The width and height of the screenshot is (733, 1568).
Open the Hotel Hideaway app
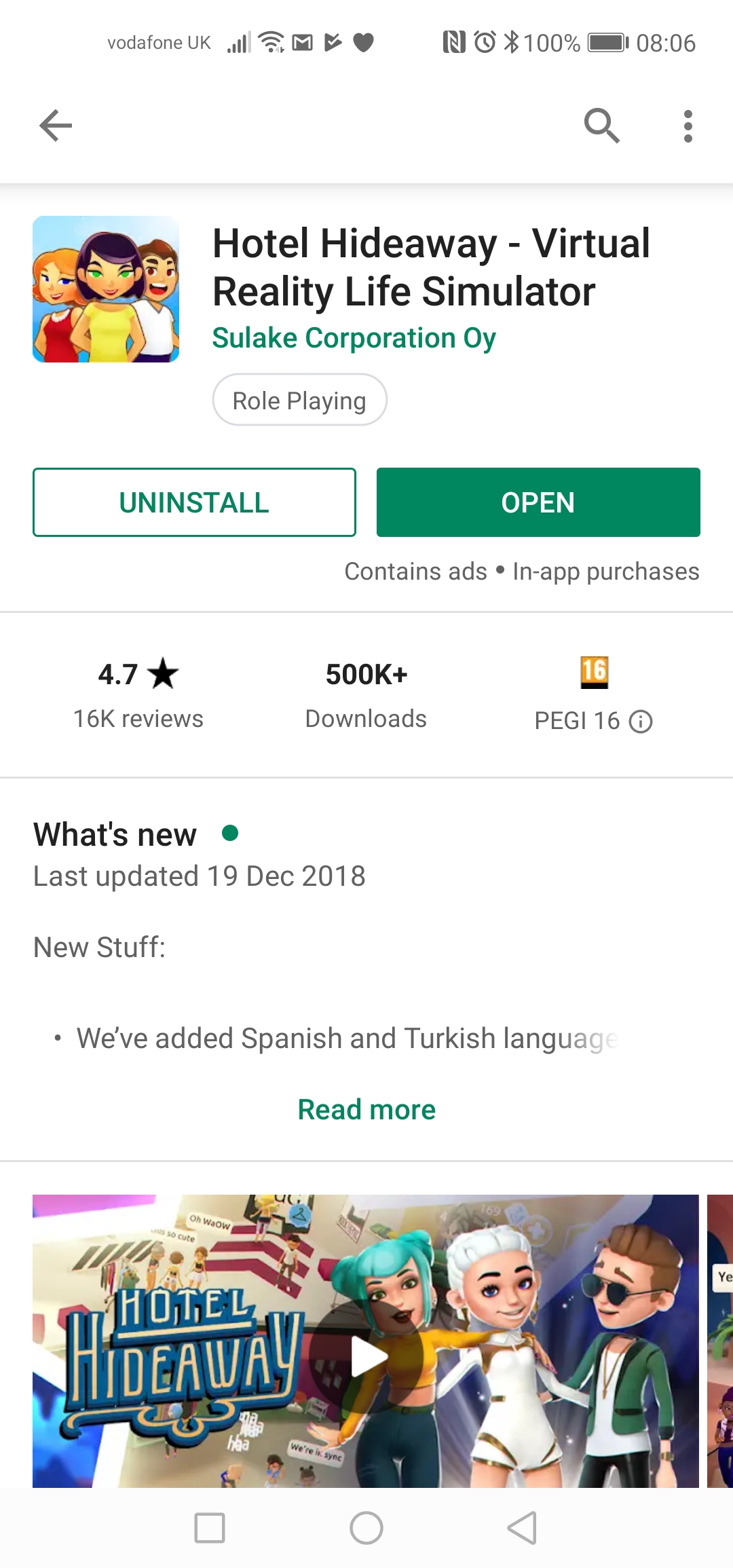click(538, 502)
